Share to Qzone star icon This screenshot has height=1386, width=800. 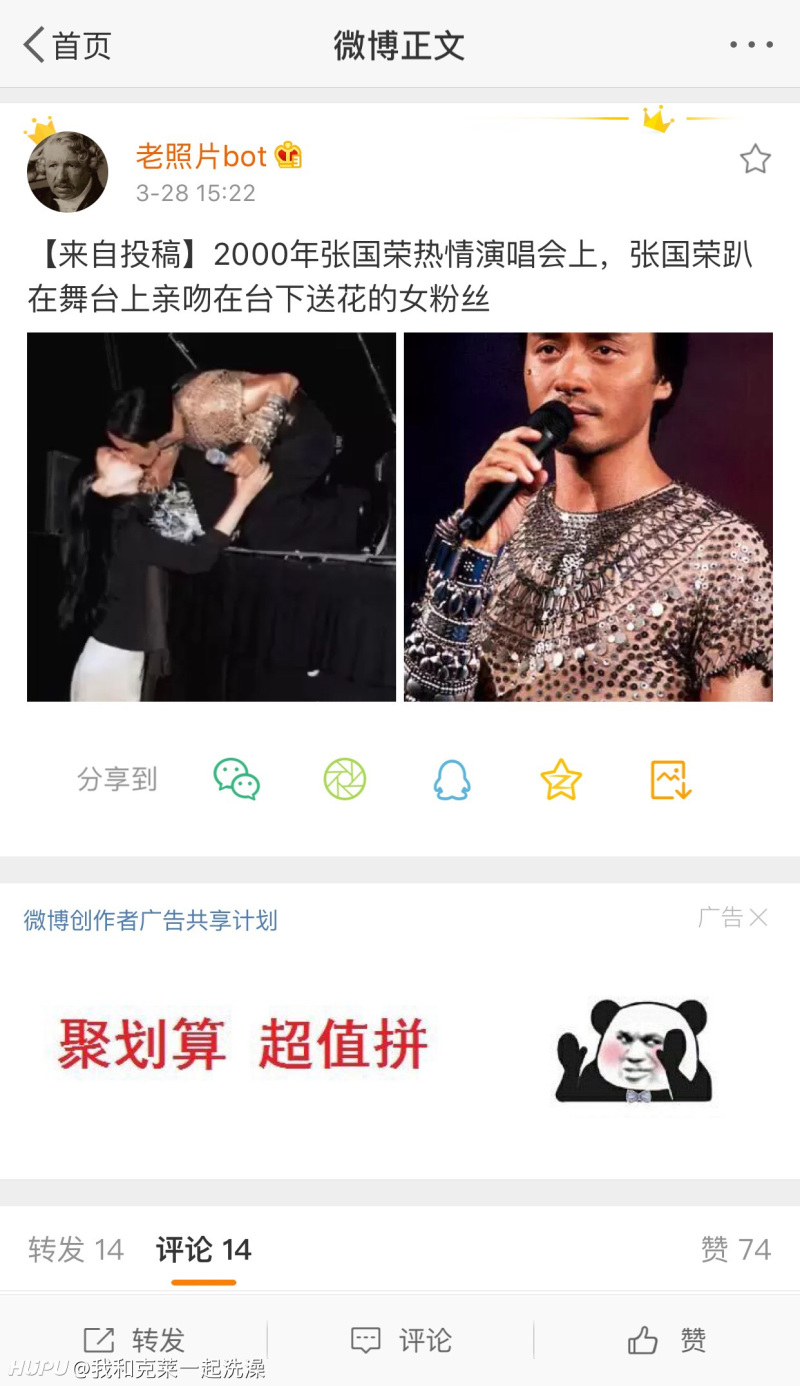click(x=561, y=779)
